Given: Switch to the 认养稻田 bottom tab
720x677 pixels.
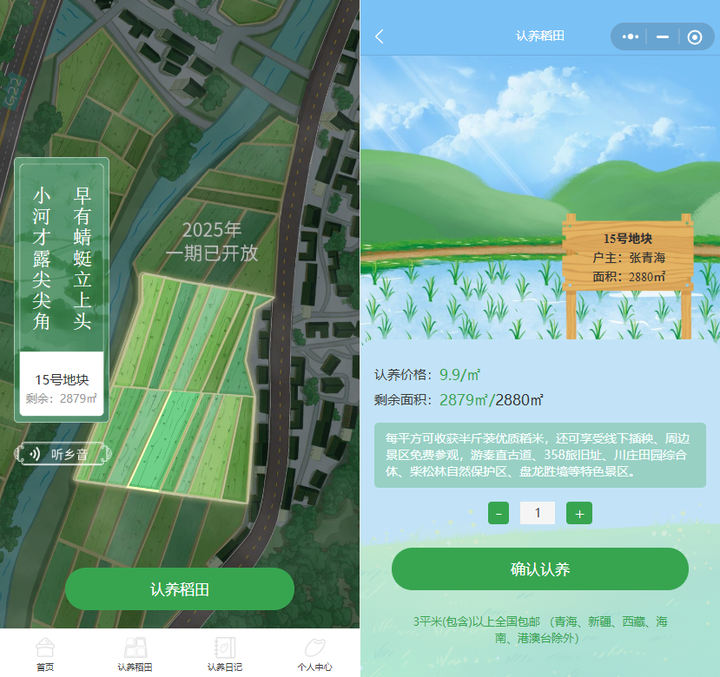Looking at the screenshot, I should point(135,654).
